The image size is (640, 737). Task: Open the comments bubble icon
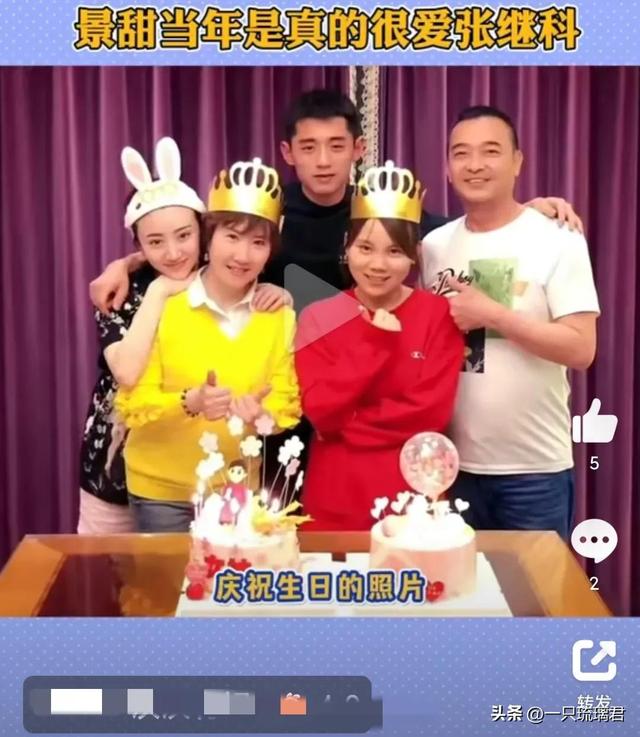click(x=594, y=541)
